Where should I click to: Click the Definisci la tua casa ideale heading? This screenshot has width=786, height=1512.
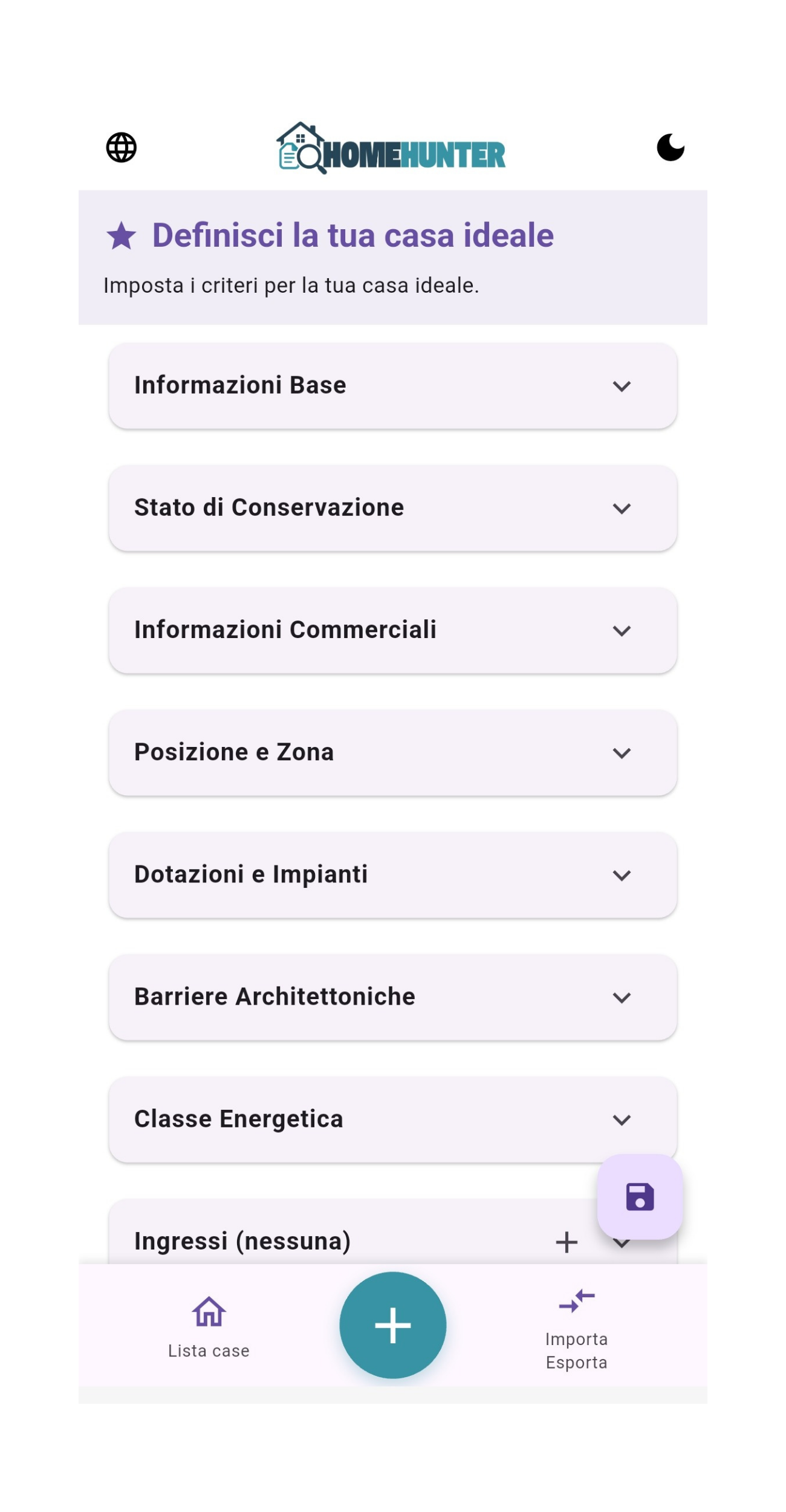[x=352, y=235]
